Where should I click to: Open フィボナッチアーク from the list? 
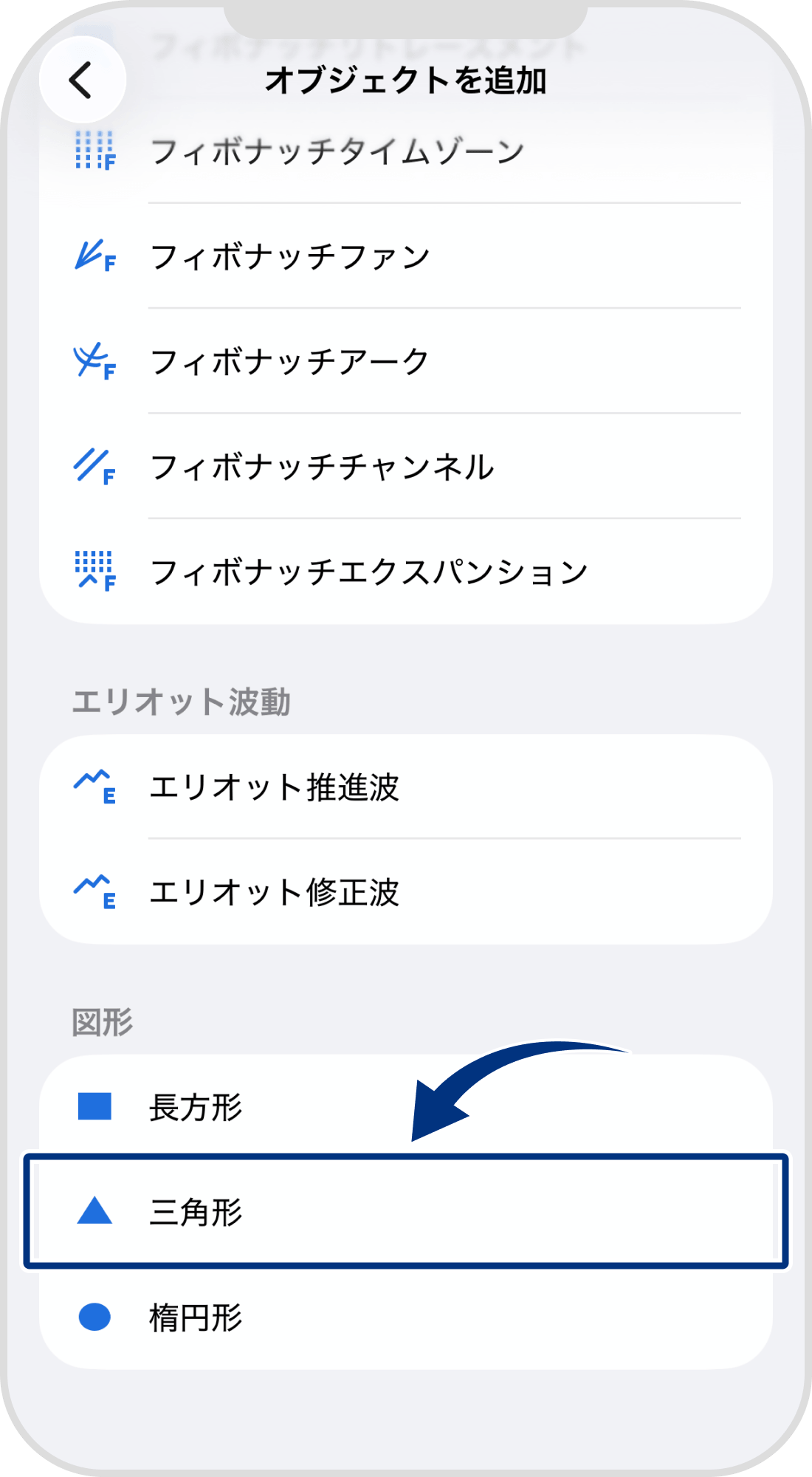288,362
